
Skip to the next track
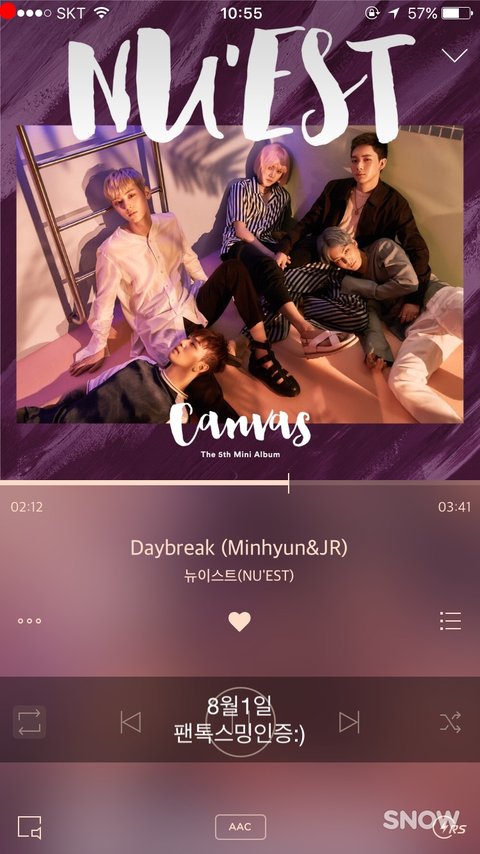click(349, 722)
